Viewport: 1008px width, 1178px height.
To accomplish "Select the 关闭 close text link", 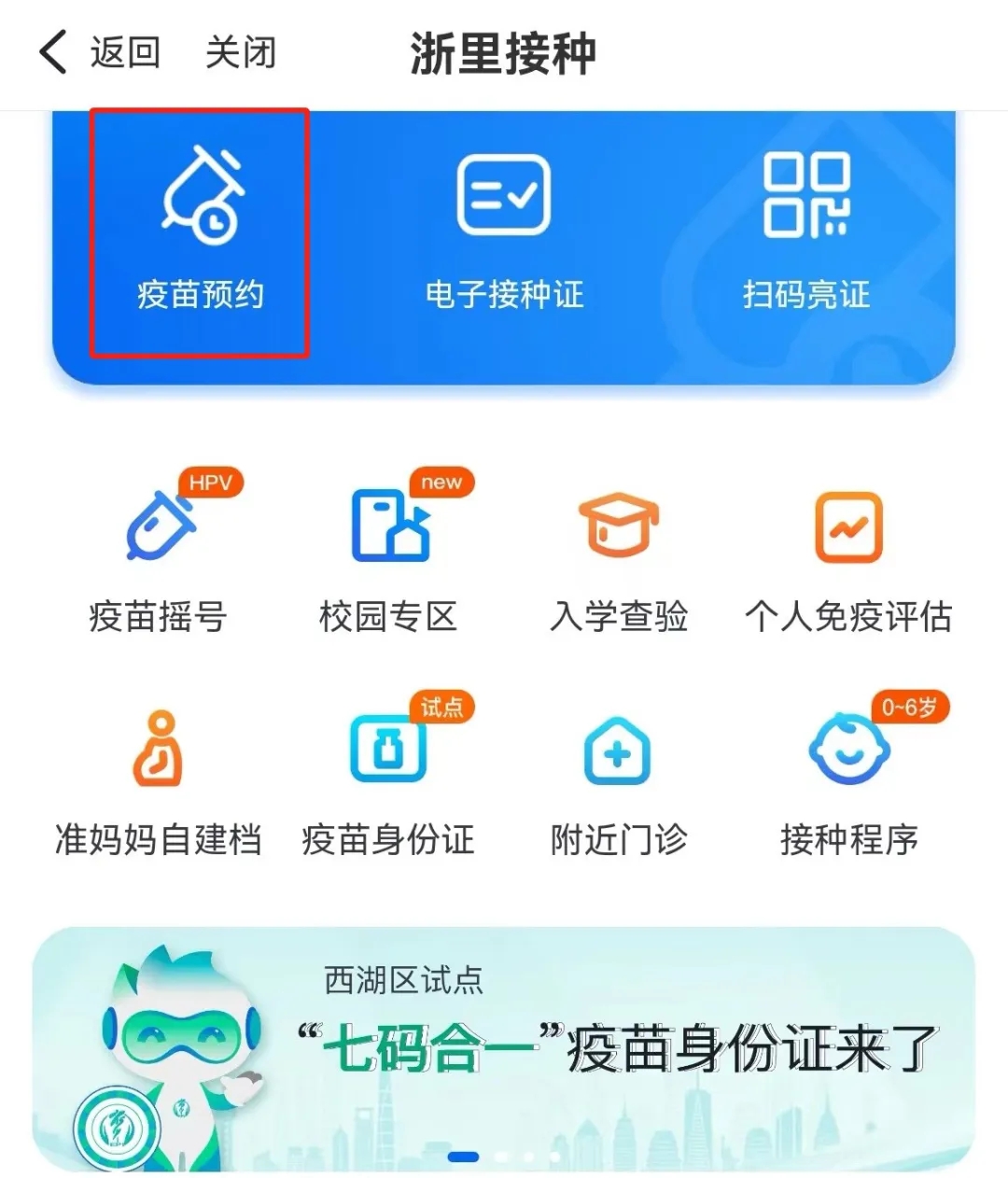I will pos(241,53).
